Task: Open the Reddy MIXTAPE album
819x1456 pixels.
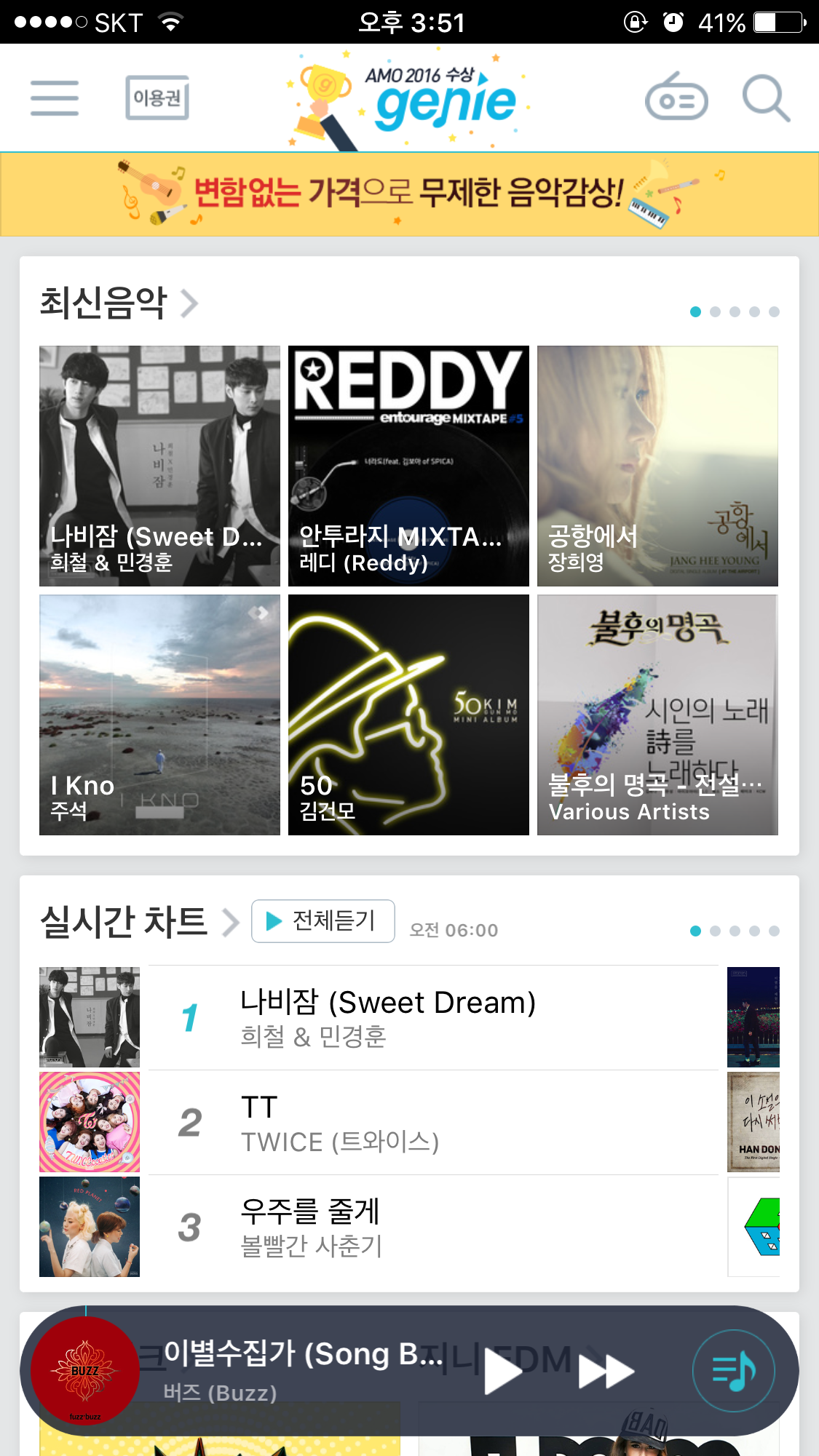Action: tap(408, 466)
